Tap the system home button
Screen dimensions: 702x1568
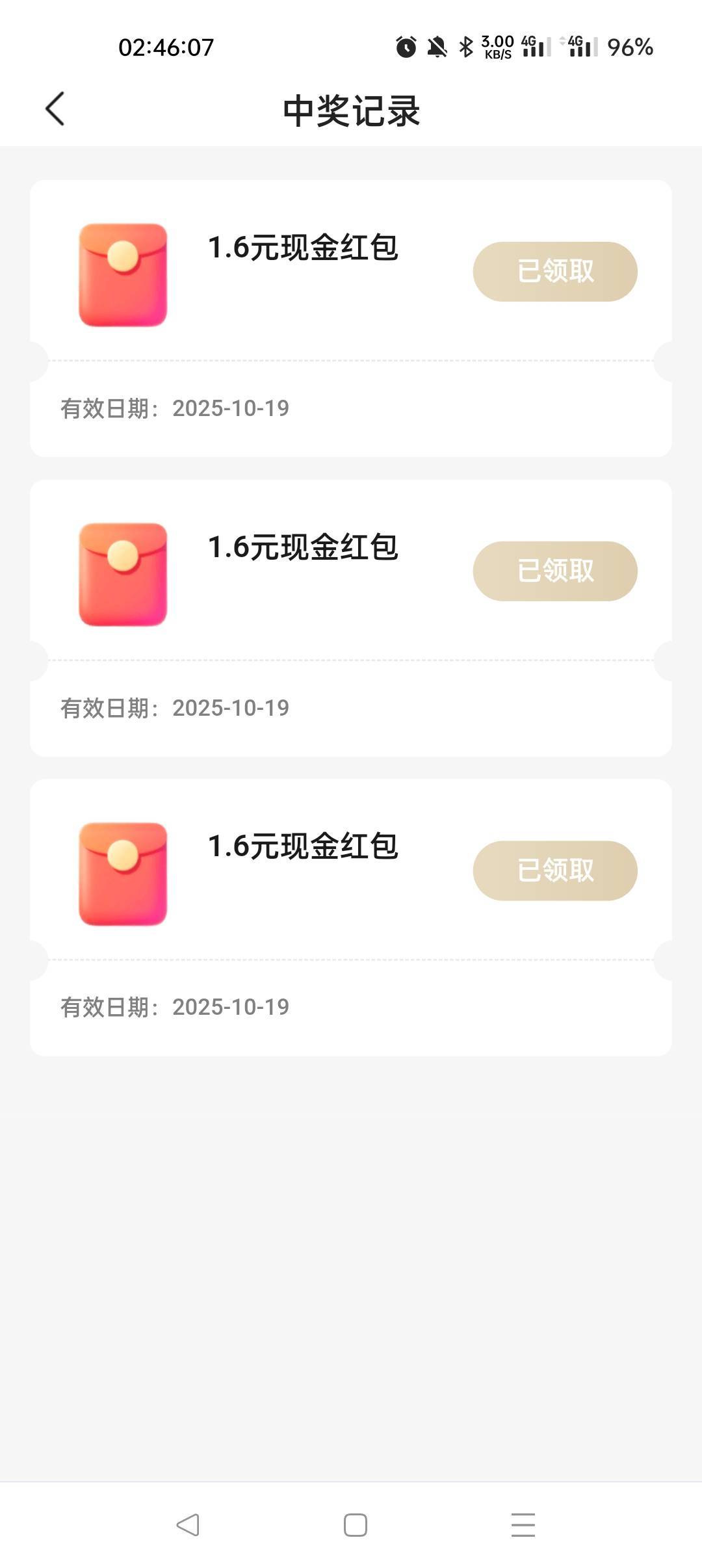click(355, 1524)
